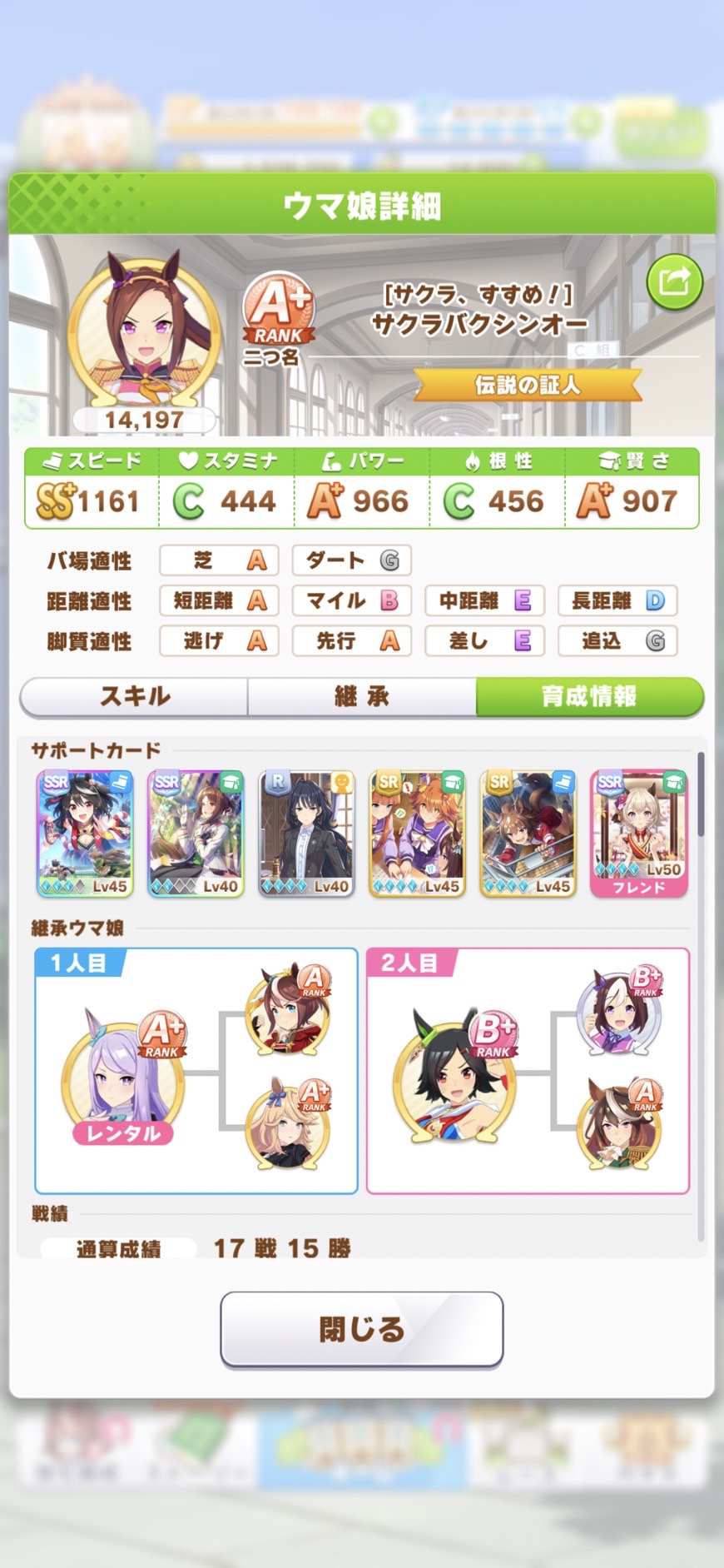Image resolution: width=724 pixels, height=1568 pixels.
Task: Open the first SSR Lv45 support card
Action: point(85,834)
